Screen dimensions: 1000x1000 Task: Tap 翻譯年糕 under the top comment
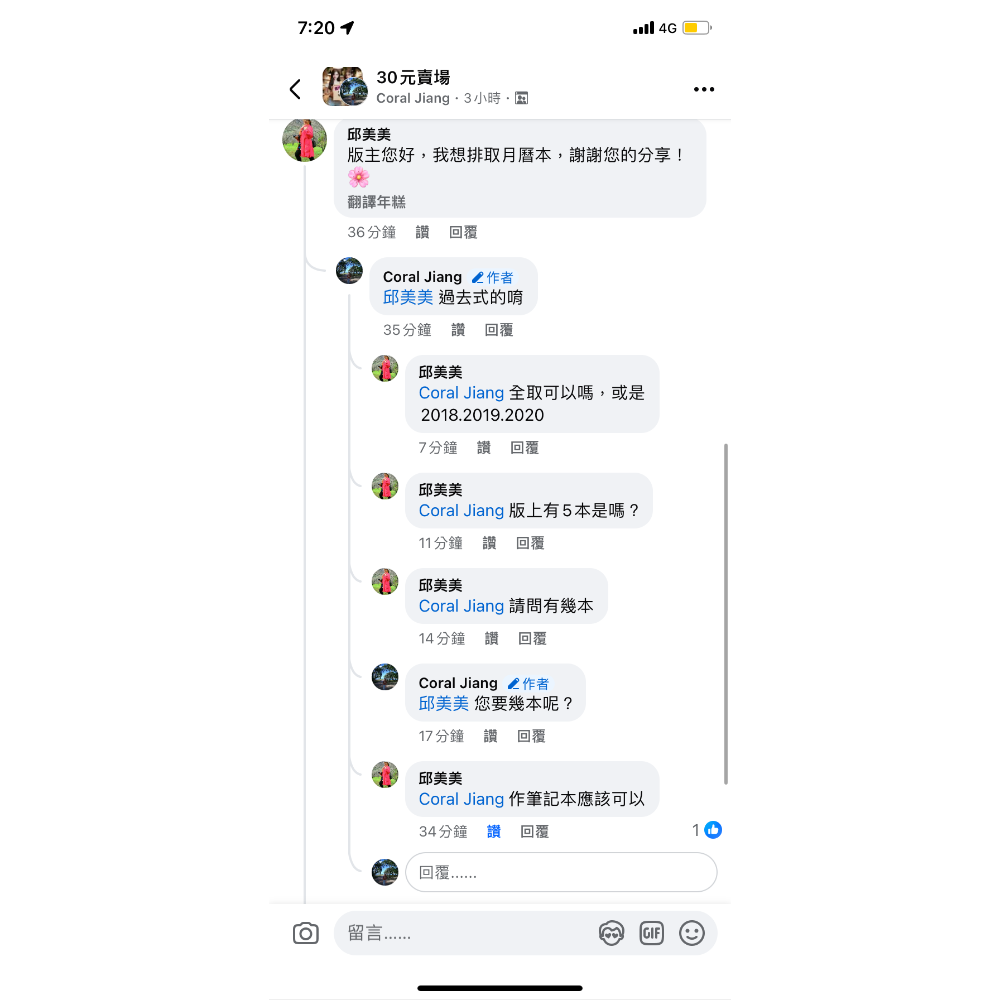point(377,202)
